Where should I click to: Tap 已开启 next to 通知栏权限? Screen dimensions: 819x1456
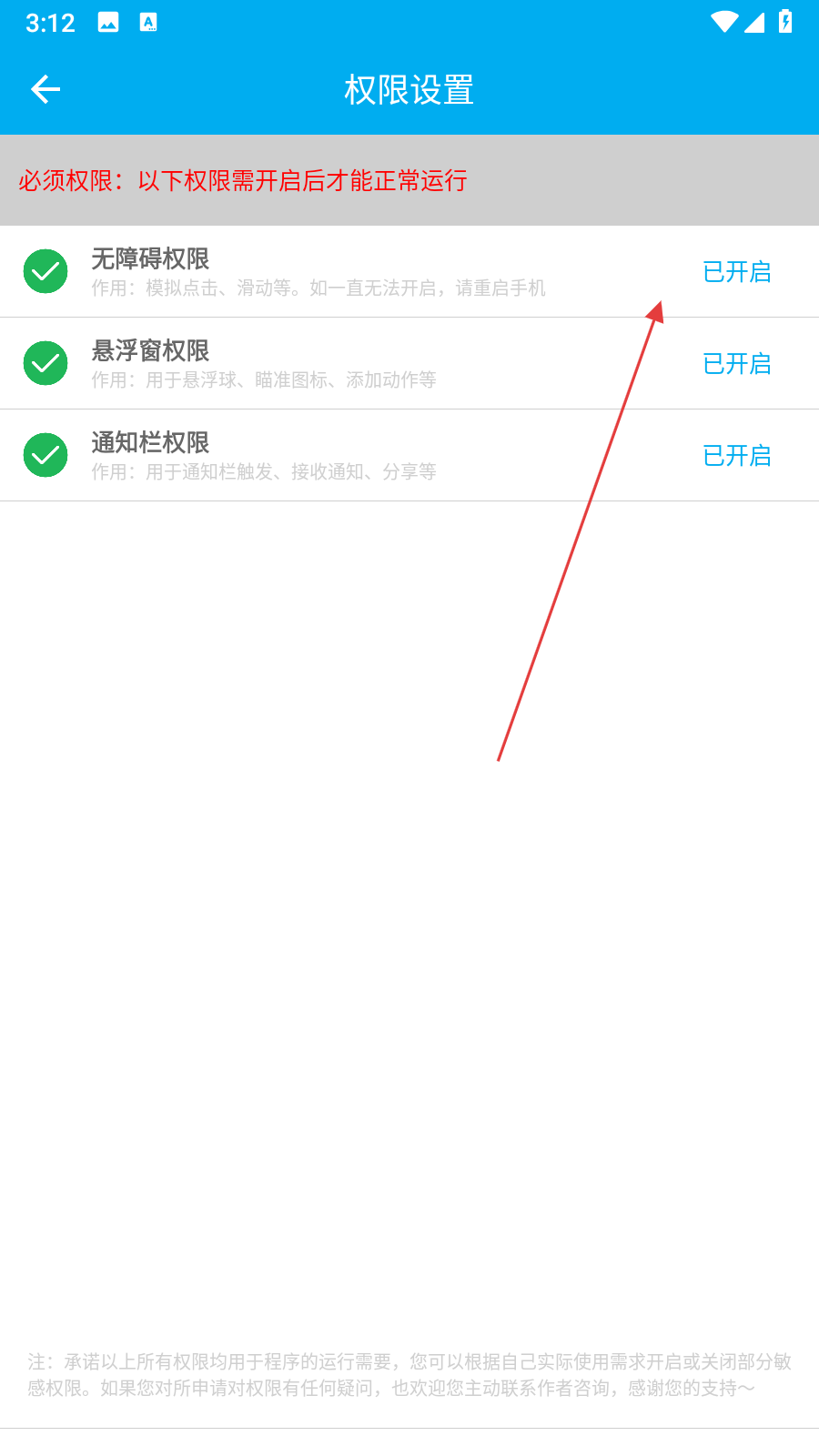coord(736,456)
